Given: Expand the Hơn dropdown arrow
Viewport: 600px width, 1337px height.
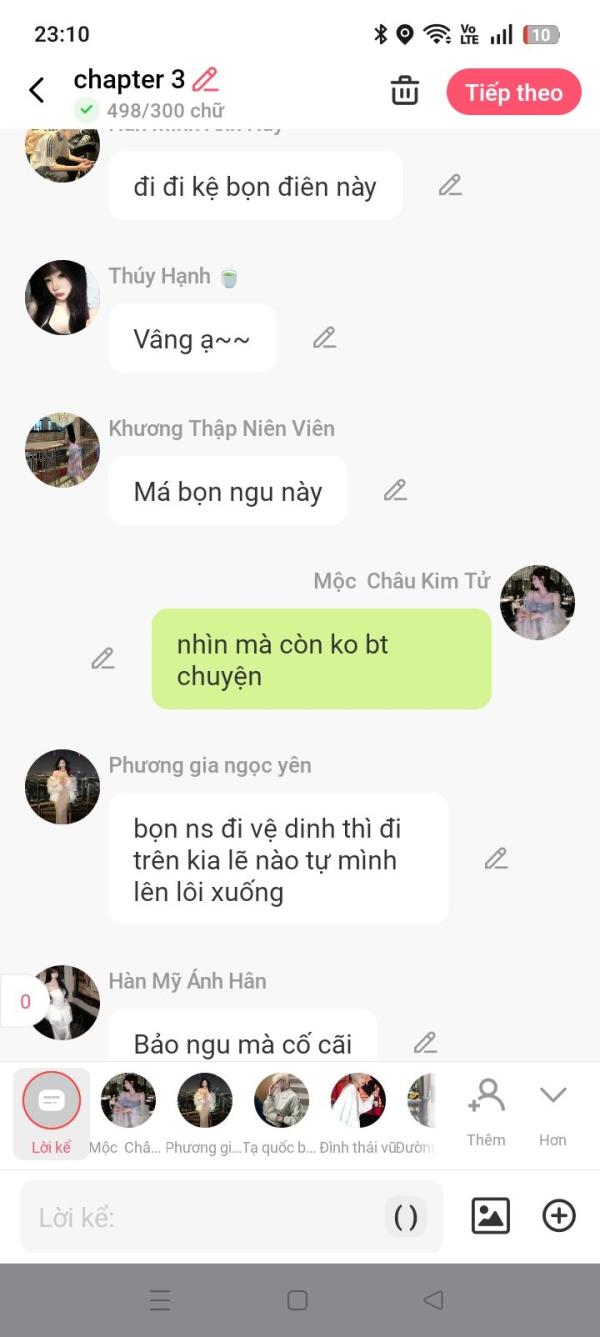Looking at the screenshot, I should (x=553, y=1112).
